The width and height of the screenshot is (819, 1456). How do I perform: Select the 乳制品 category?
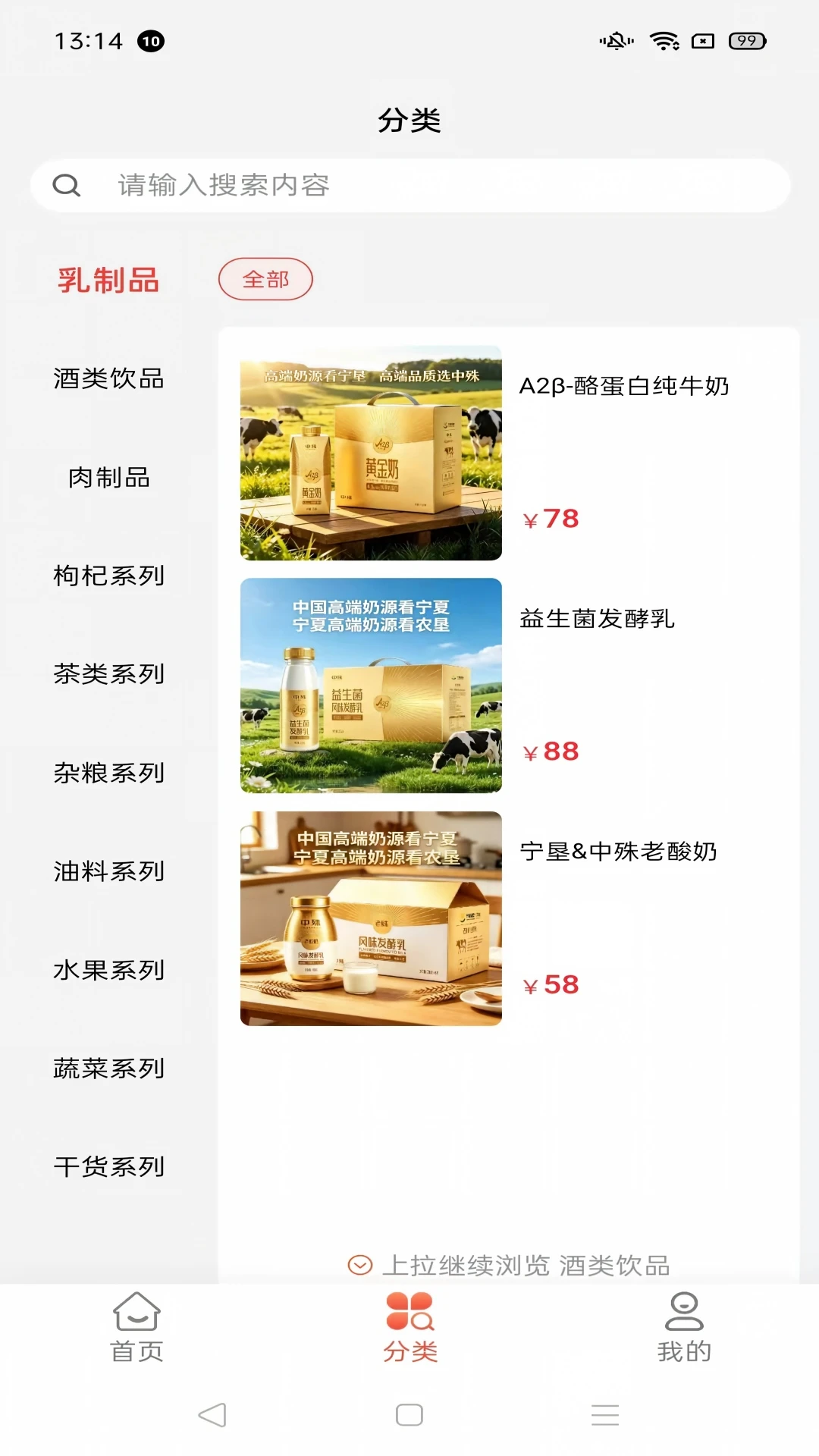coord(108,280)
